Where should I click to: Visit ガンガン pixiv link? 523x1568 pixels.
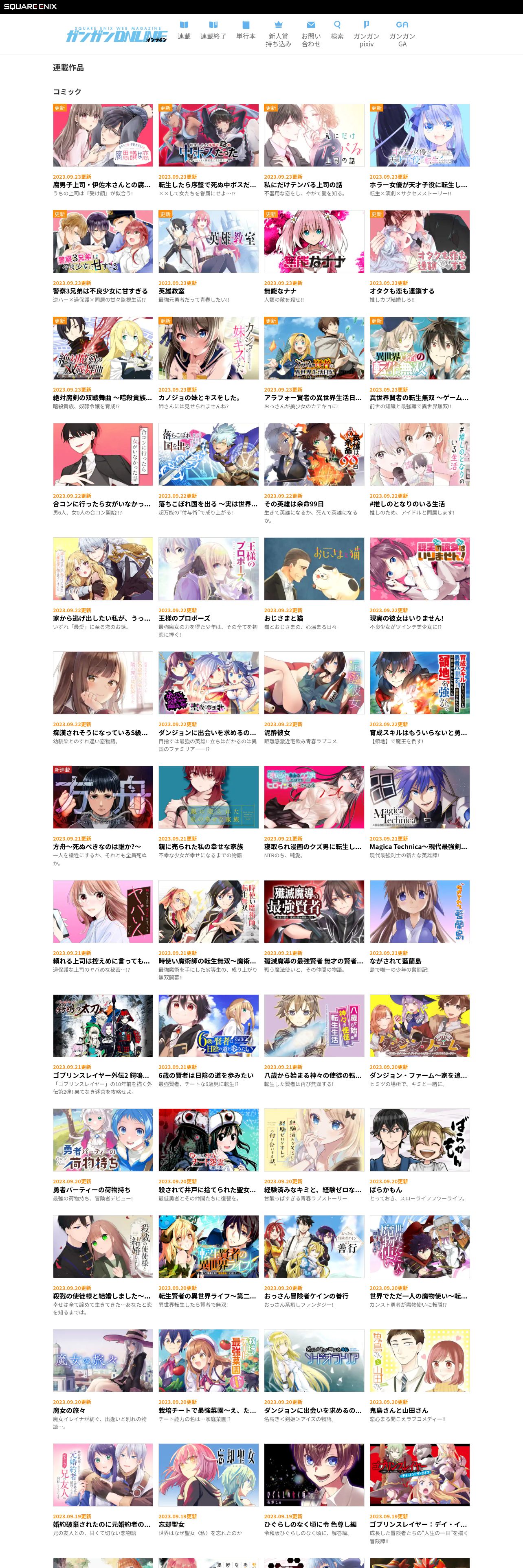367,34
